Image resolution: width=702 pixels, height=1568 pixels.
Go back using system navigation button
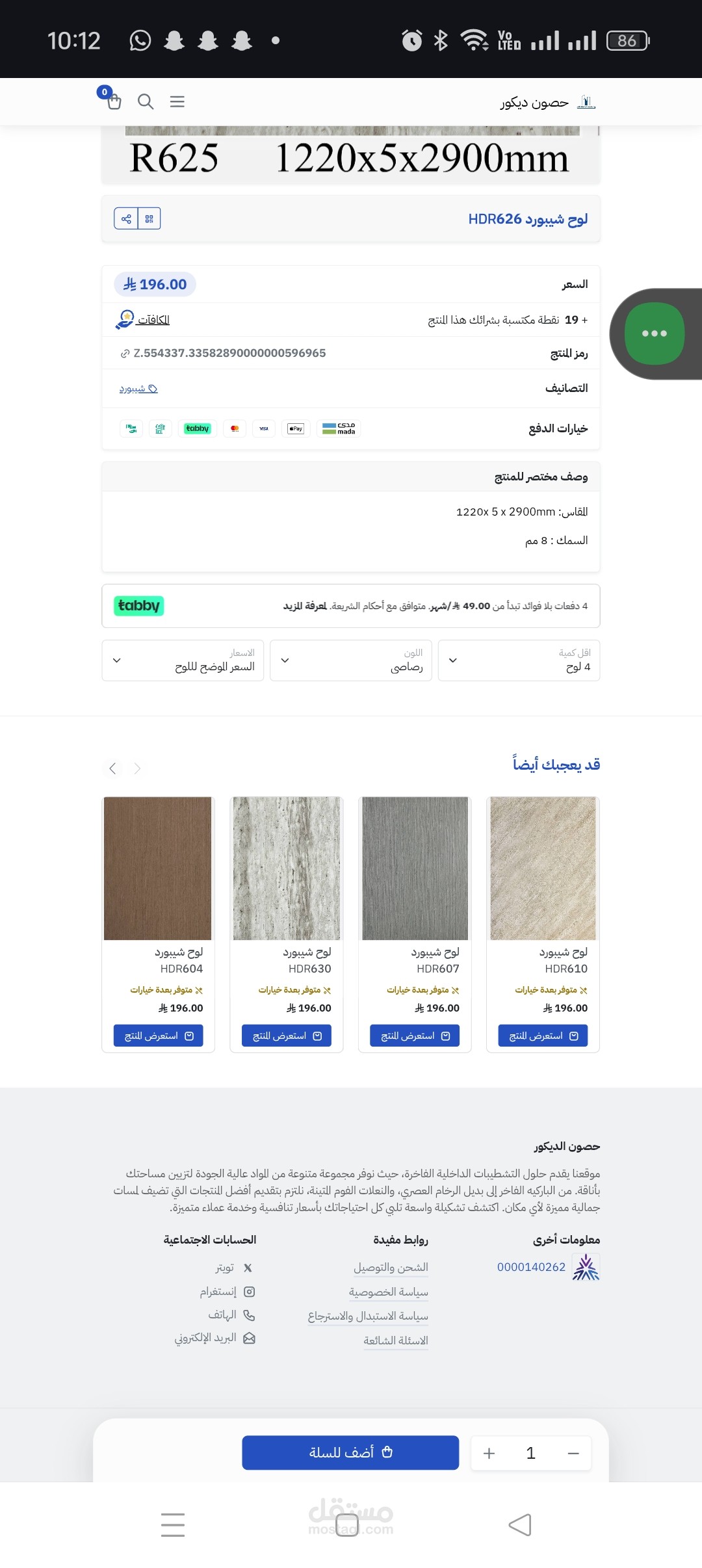coord(520,1524)
